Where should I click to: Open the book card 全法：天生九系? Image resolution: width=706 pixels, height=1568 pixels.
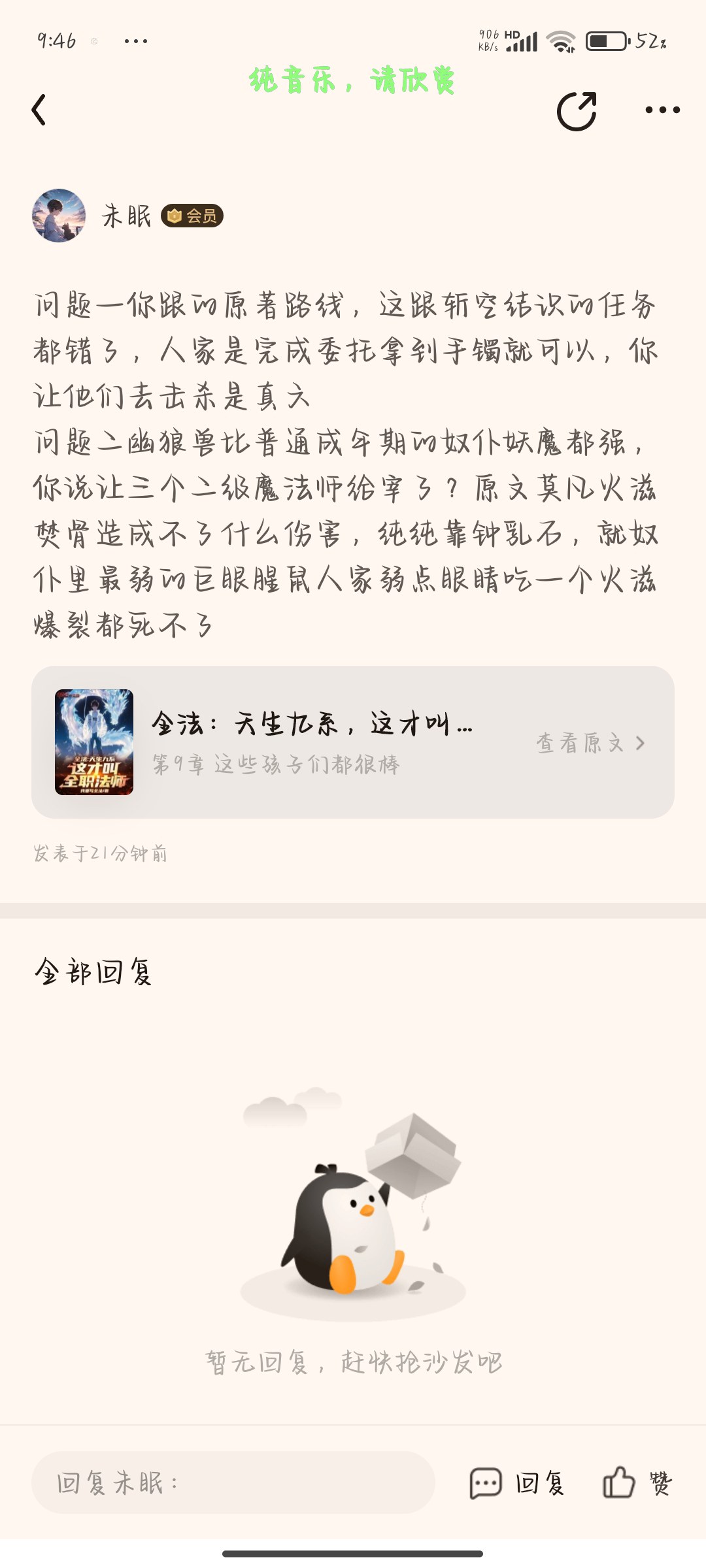pyautogui.click(x=353, y=742)
